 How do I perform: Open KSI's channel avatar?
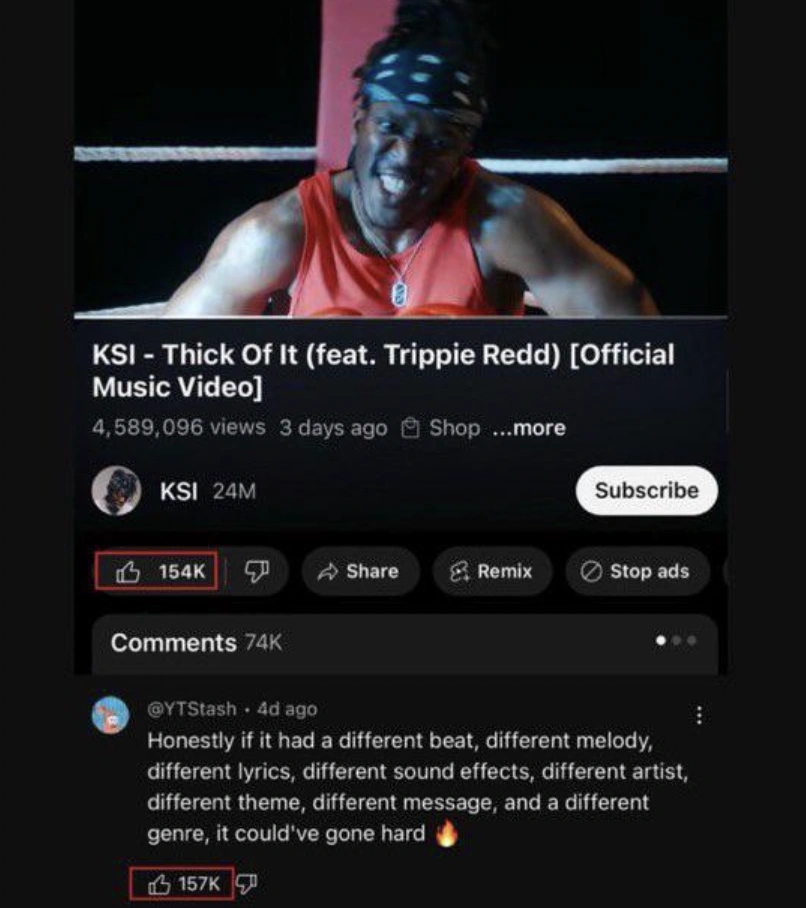[116, 491]
